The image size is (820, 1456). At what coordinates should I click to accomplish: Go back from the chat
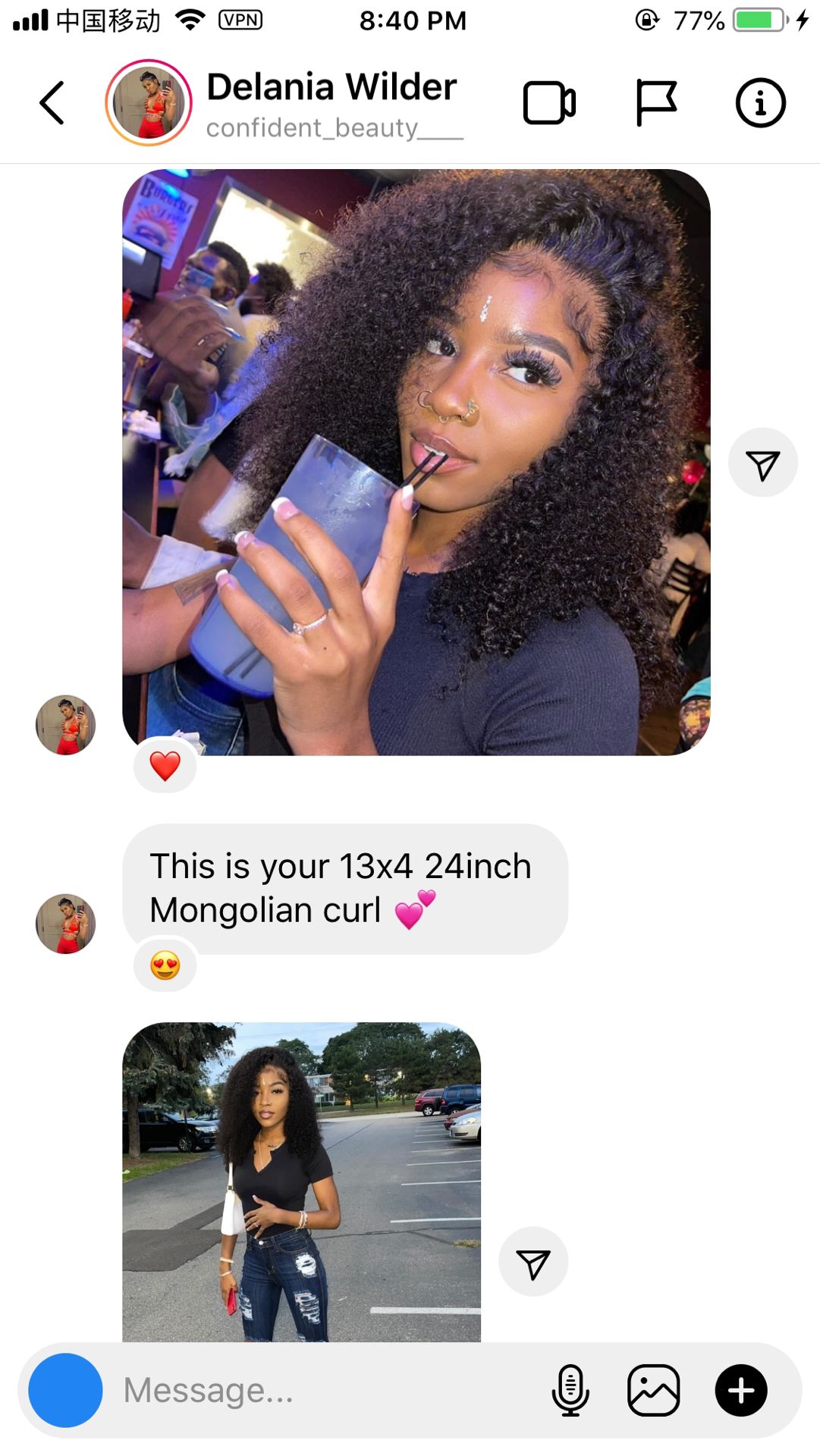pyautogui.click(x=52, y=102)
